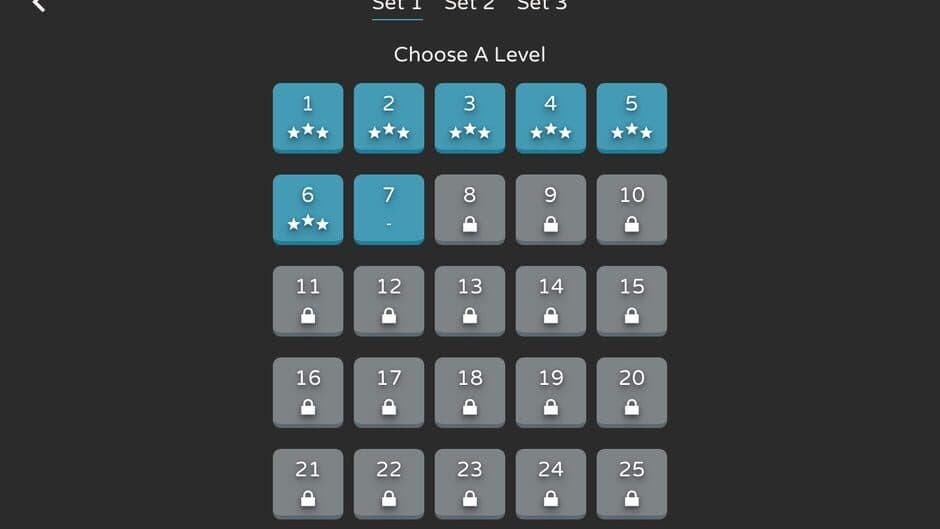This screenshot has width=940, height=529.
Task: Switch to the Set 2 tab
Action: coord(469,6)
